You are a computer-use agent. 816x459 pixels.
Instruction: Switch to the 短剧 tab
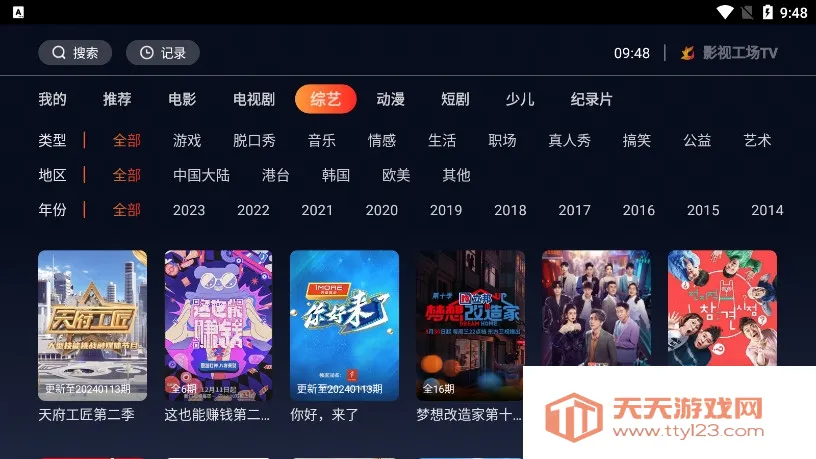point(455,99)
